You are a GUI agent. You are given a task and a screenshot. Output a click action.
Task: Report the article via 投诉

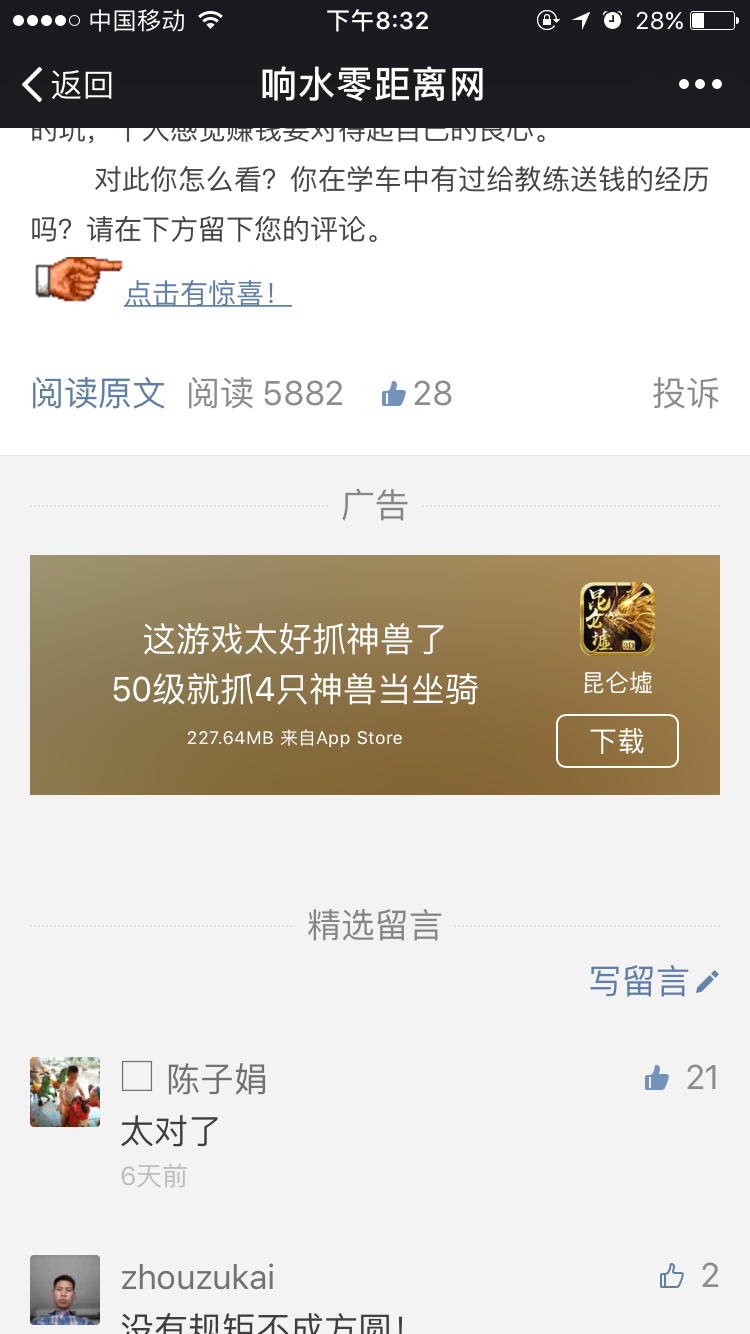coord(685,393)
